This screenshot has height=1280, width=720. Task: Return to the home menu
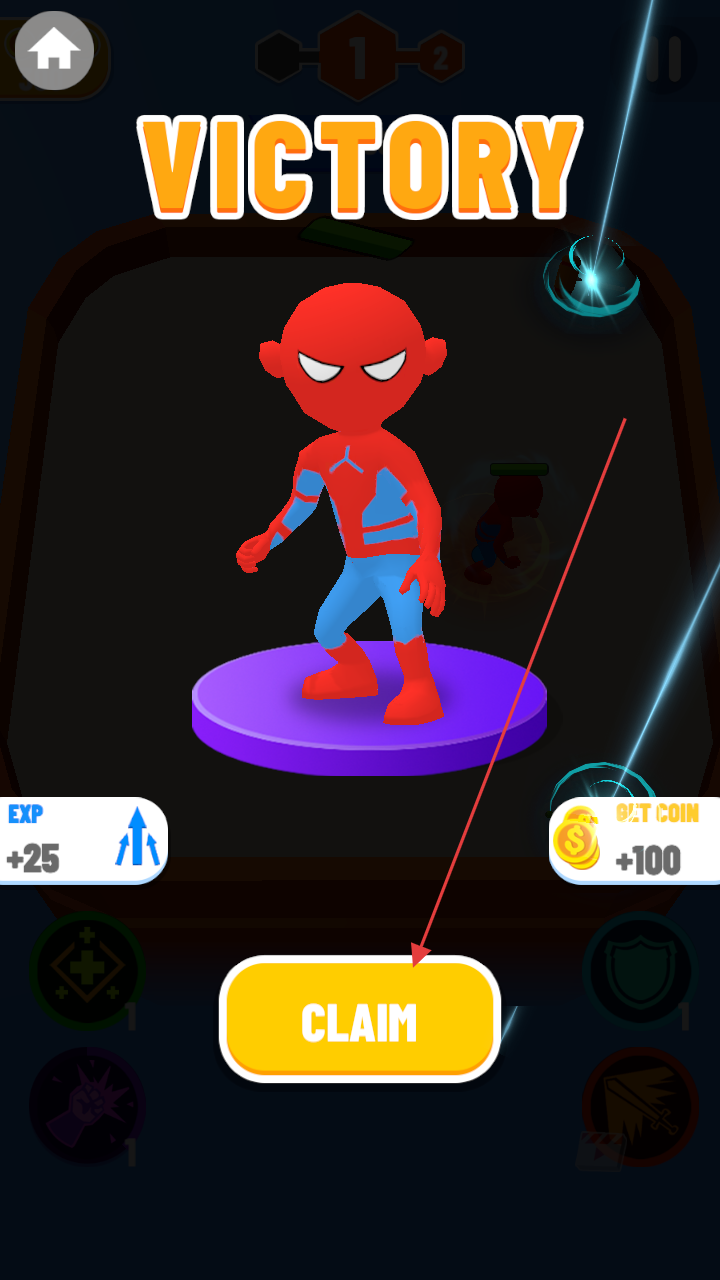[x=55, y=52]
